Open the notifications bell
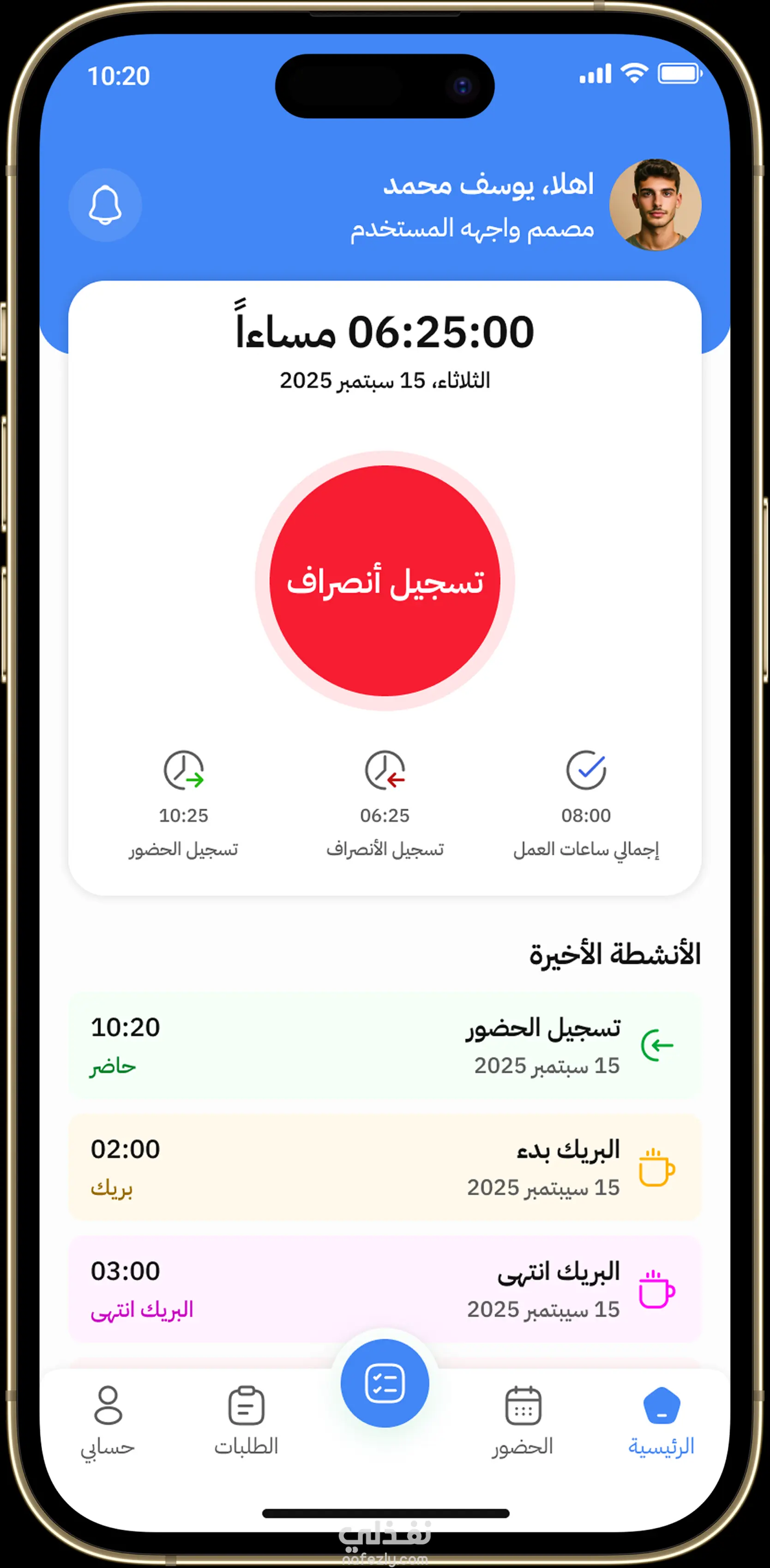Viewport: 770px width, 1568px height. (x=105, y=205)
